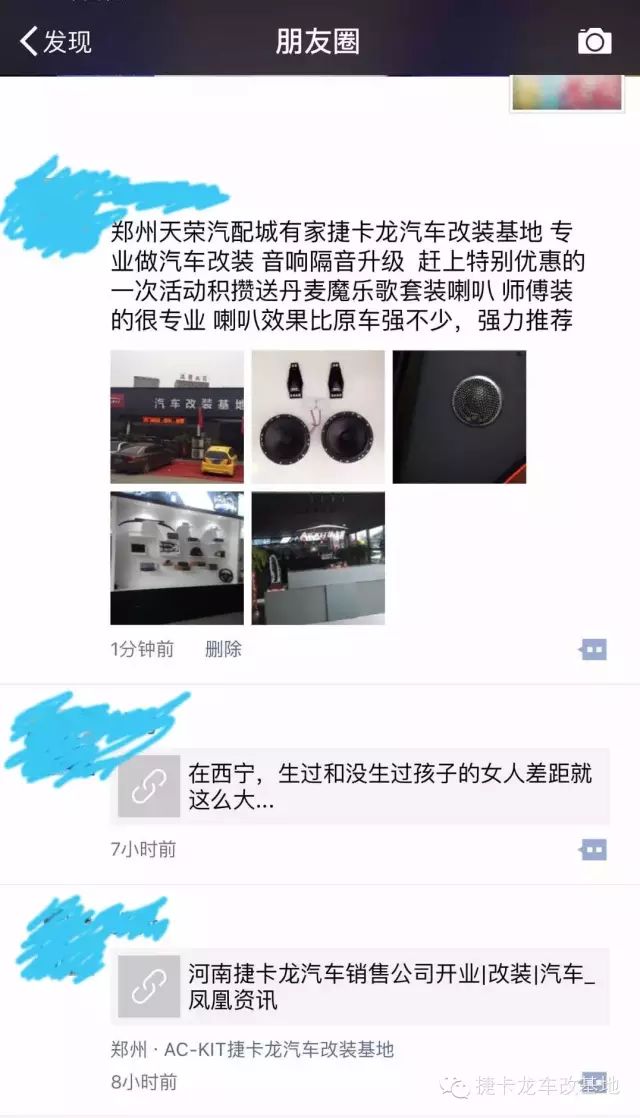Viewport: 640px width, 1118px height.
Task: Go back to 发现
Action: point(55,41)
